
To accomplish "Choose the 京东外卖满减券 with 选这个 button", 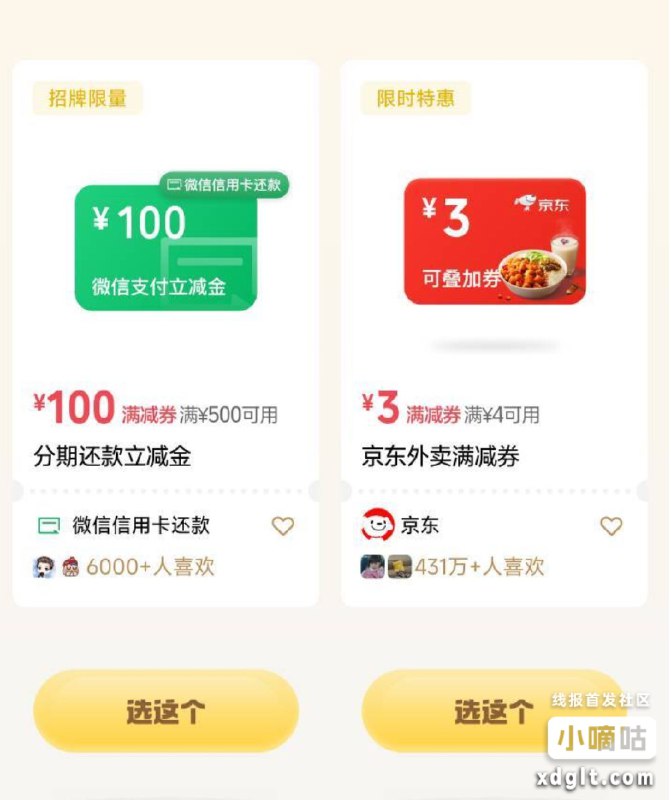I will coord(494,711).
